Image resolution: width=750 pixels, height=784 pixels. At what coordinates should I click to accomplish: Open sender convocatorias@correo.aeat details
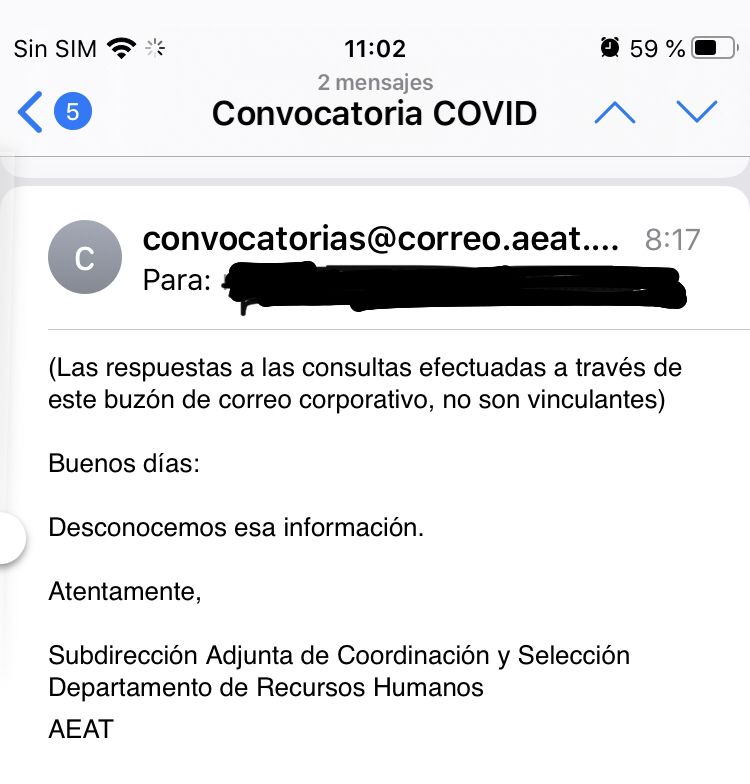click(381, 239)
